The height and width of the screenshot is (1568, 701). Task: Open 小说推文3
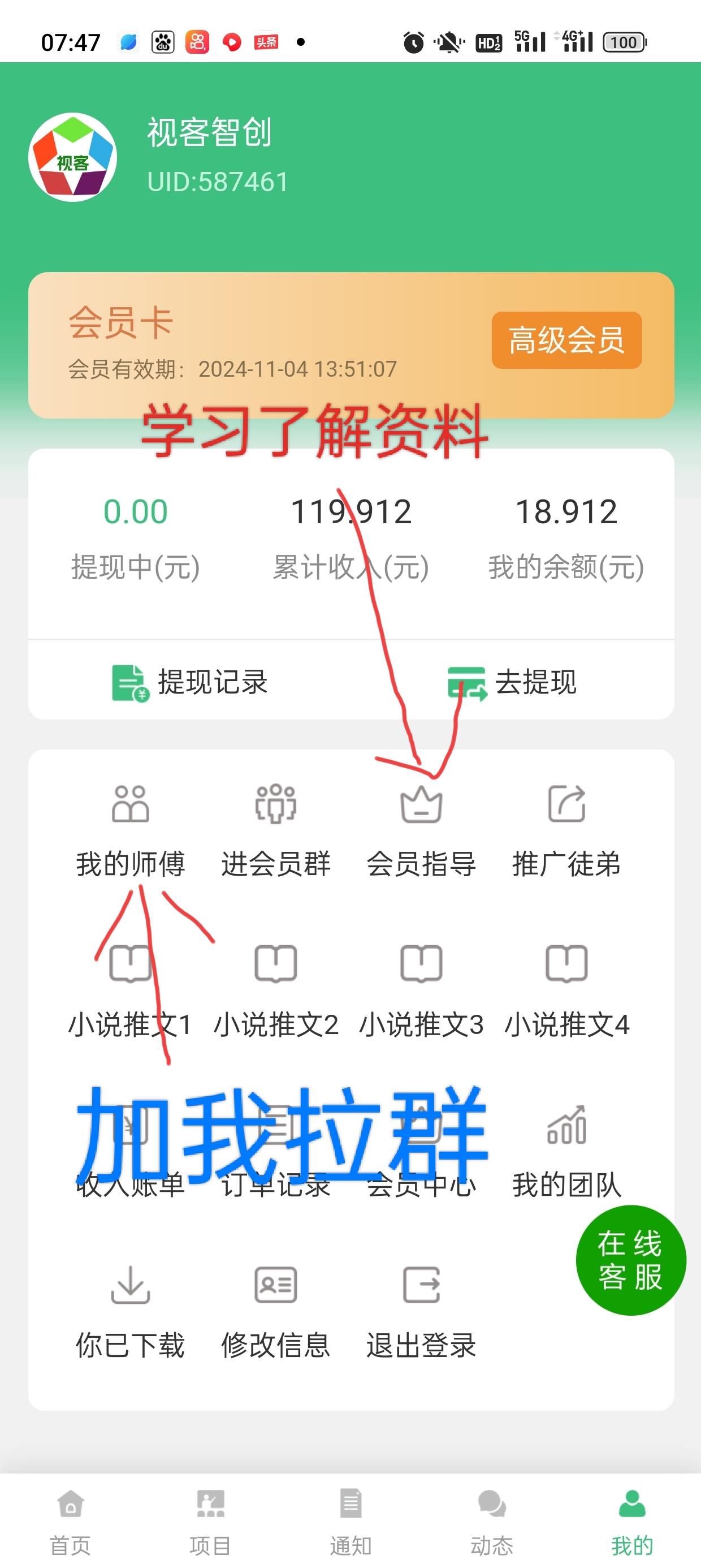click(x=421, y=991)
